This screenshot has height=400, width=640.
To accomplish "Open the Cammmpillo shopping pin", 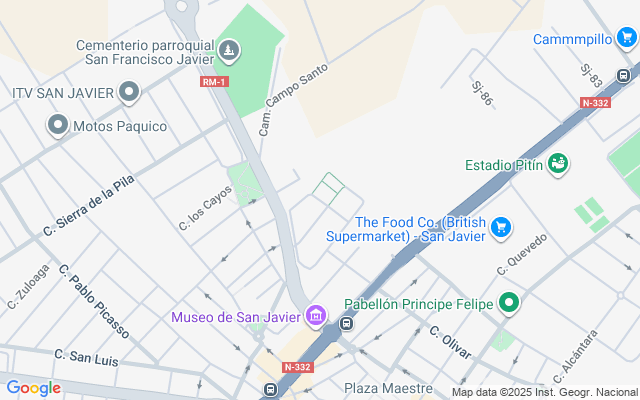I will (x=626, y=39).
